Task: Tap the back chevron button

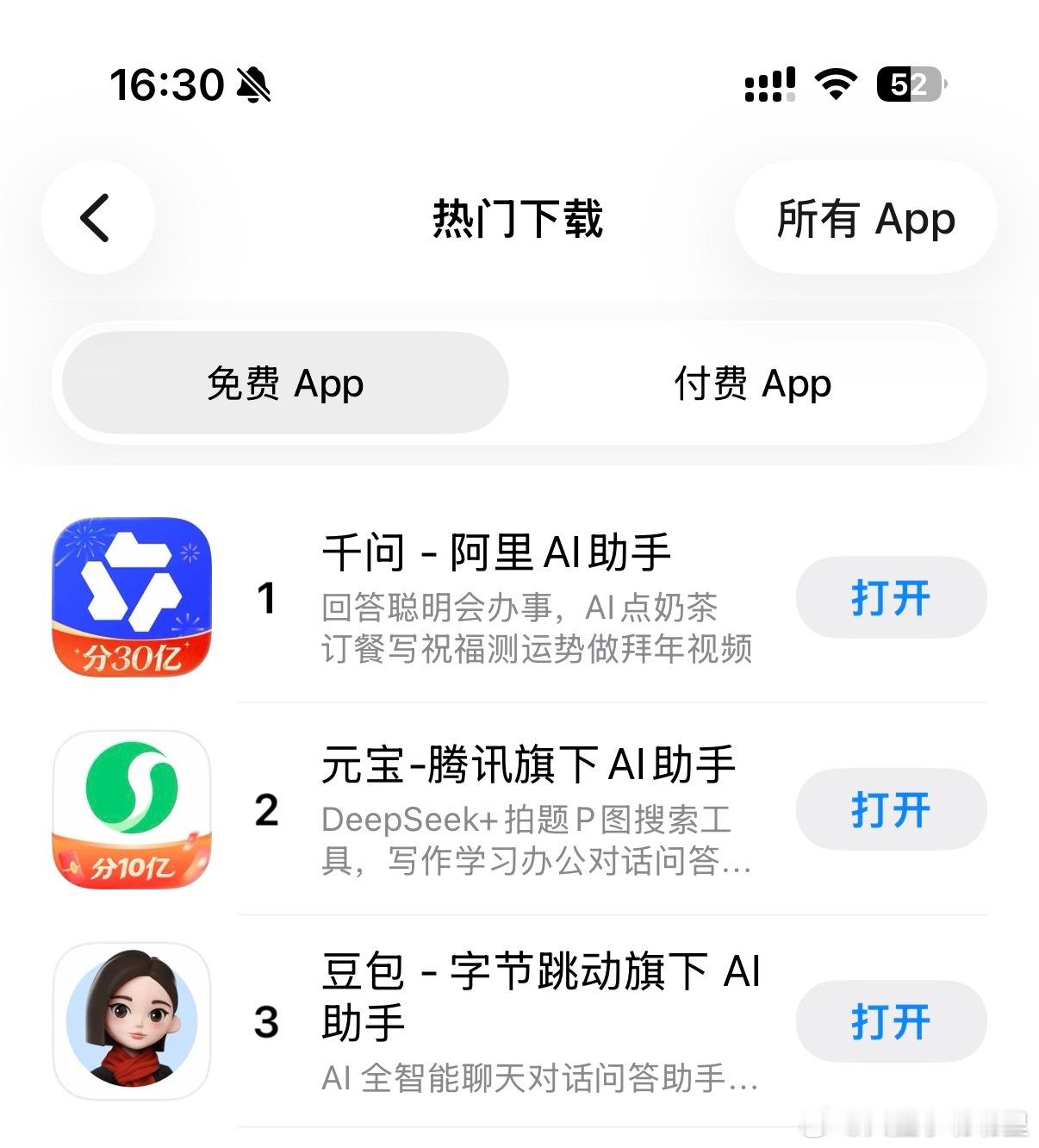Action: click(x=97, y=218)
